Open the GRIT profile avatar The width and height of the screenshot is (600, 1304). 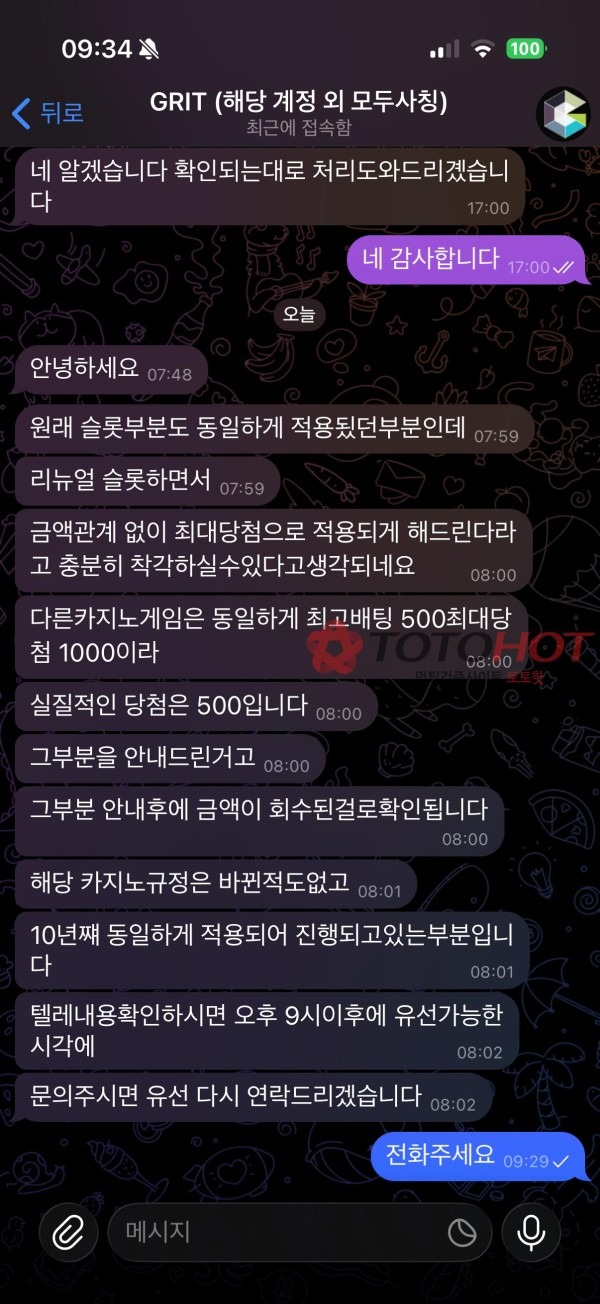(x=563, y=113)
